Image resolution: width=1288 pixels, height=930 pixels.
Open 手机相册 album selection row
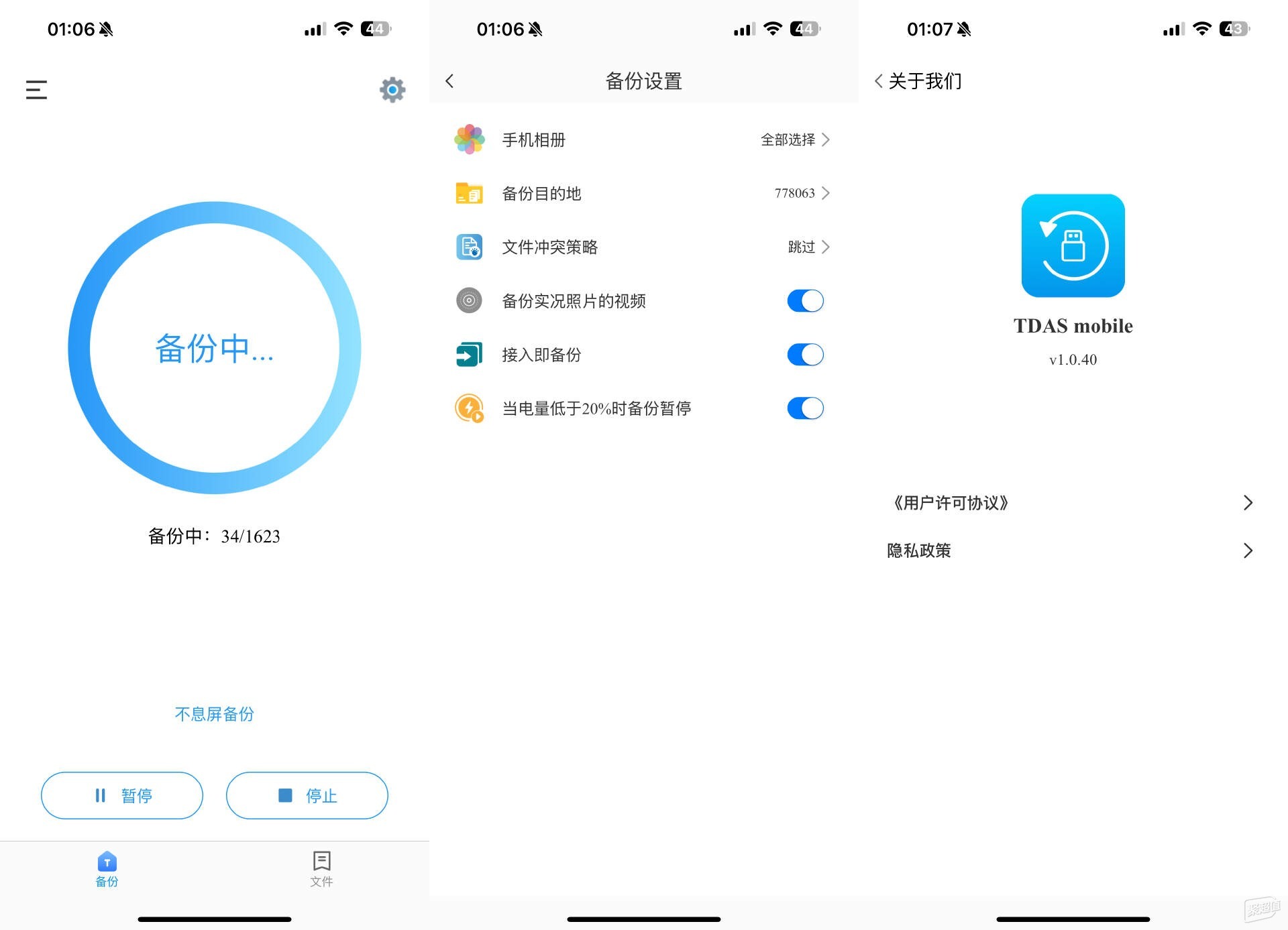[643, 139]
